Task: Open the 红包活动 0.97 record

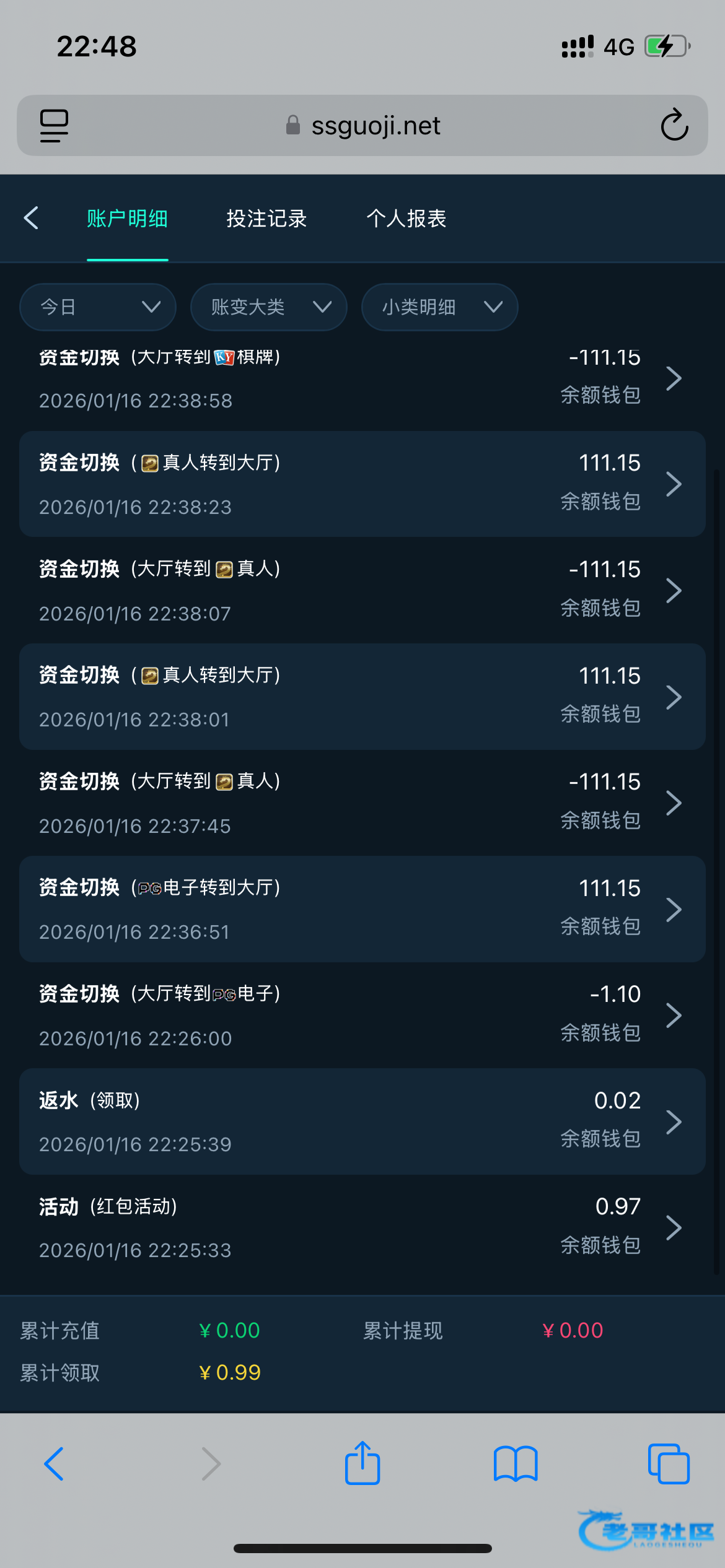Action: [362, 1228]
